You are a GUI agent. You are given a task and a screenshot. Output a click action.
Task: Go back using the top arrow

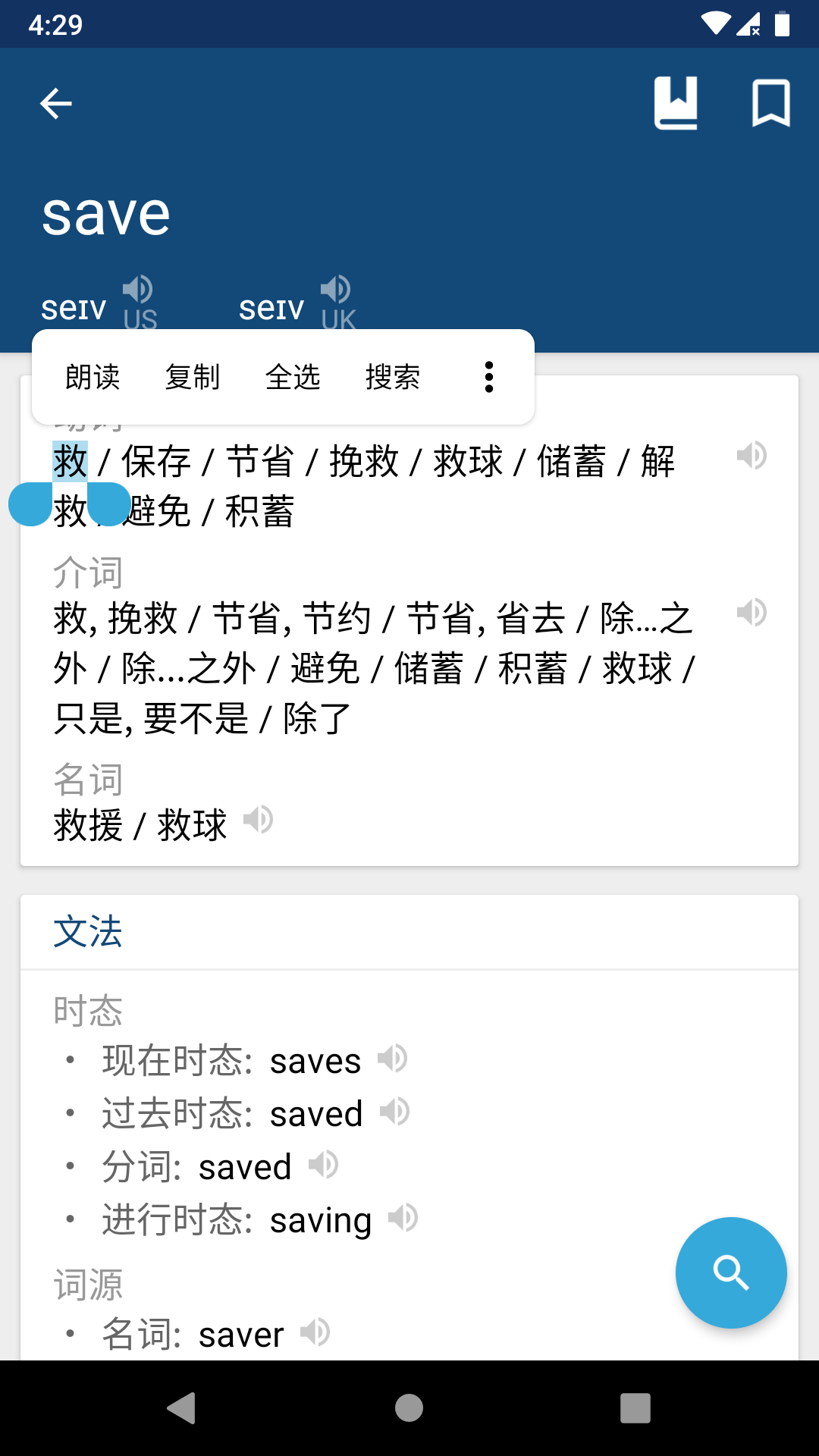coord(56,104)
